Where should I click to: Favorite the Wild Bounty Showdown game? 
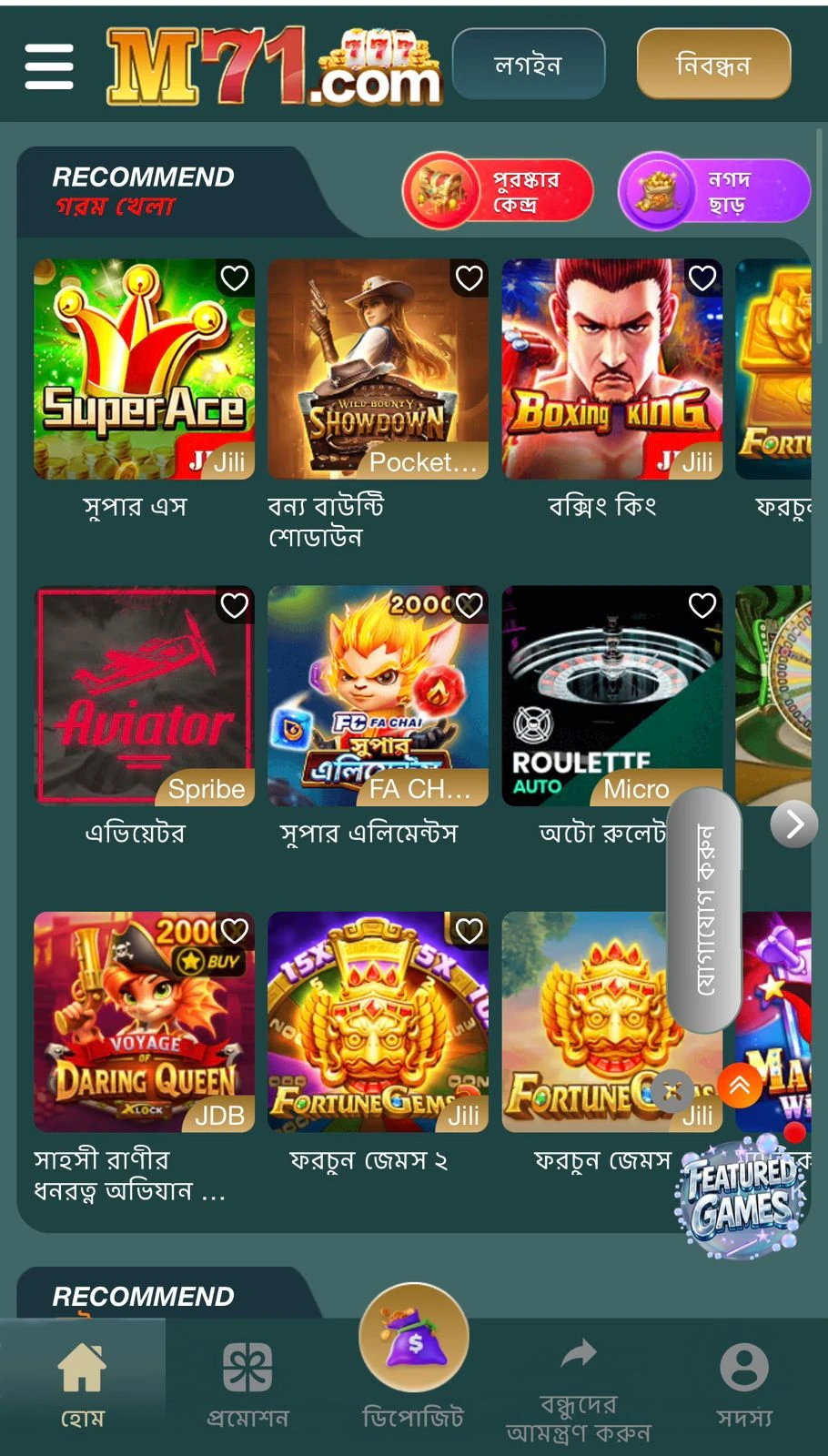[469, 278]
